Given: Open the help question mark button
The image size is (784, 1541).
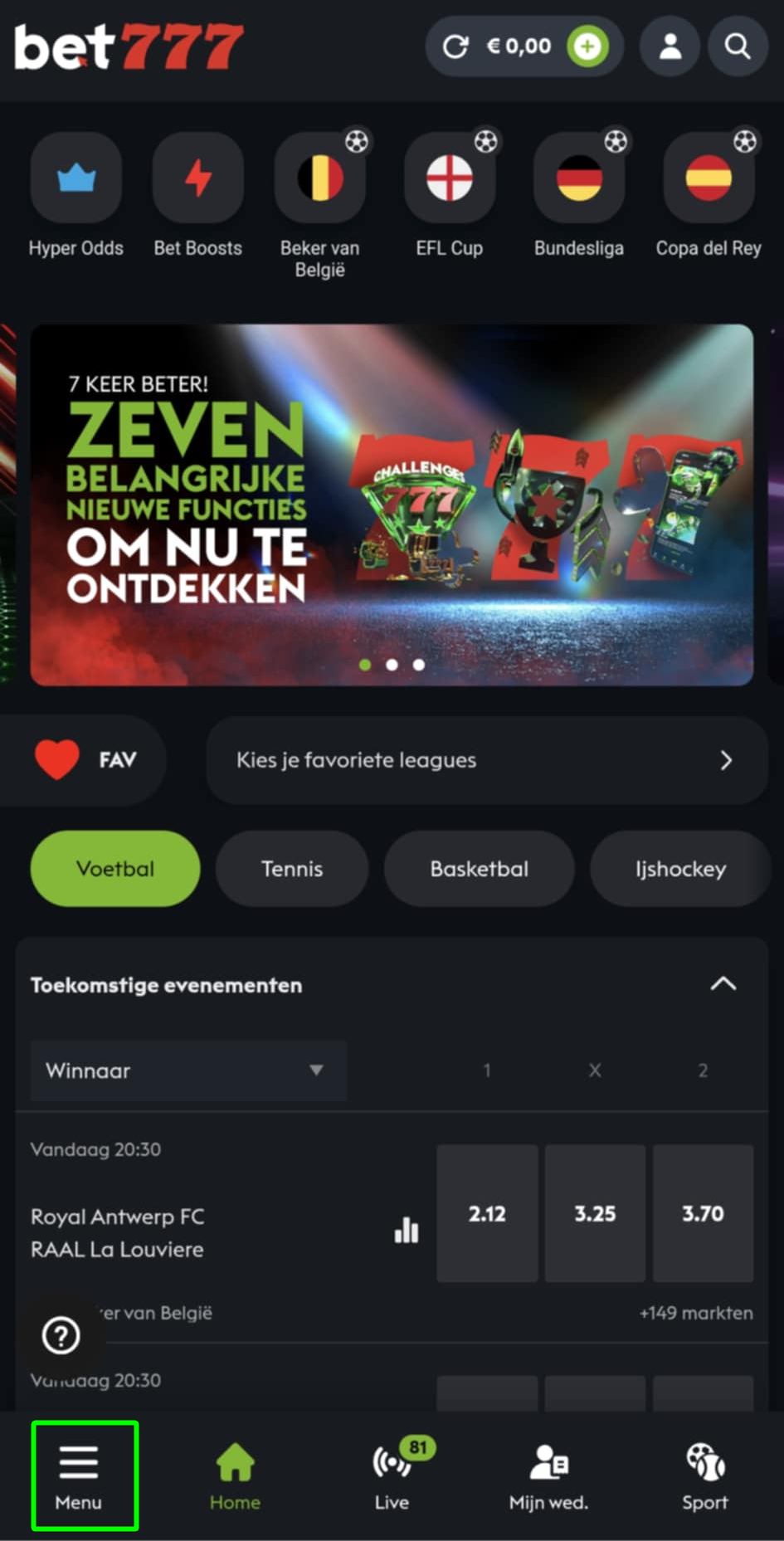Looking at the screenshot, I should tap(61, 1335).
